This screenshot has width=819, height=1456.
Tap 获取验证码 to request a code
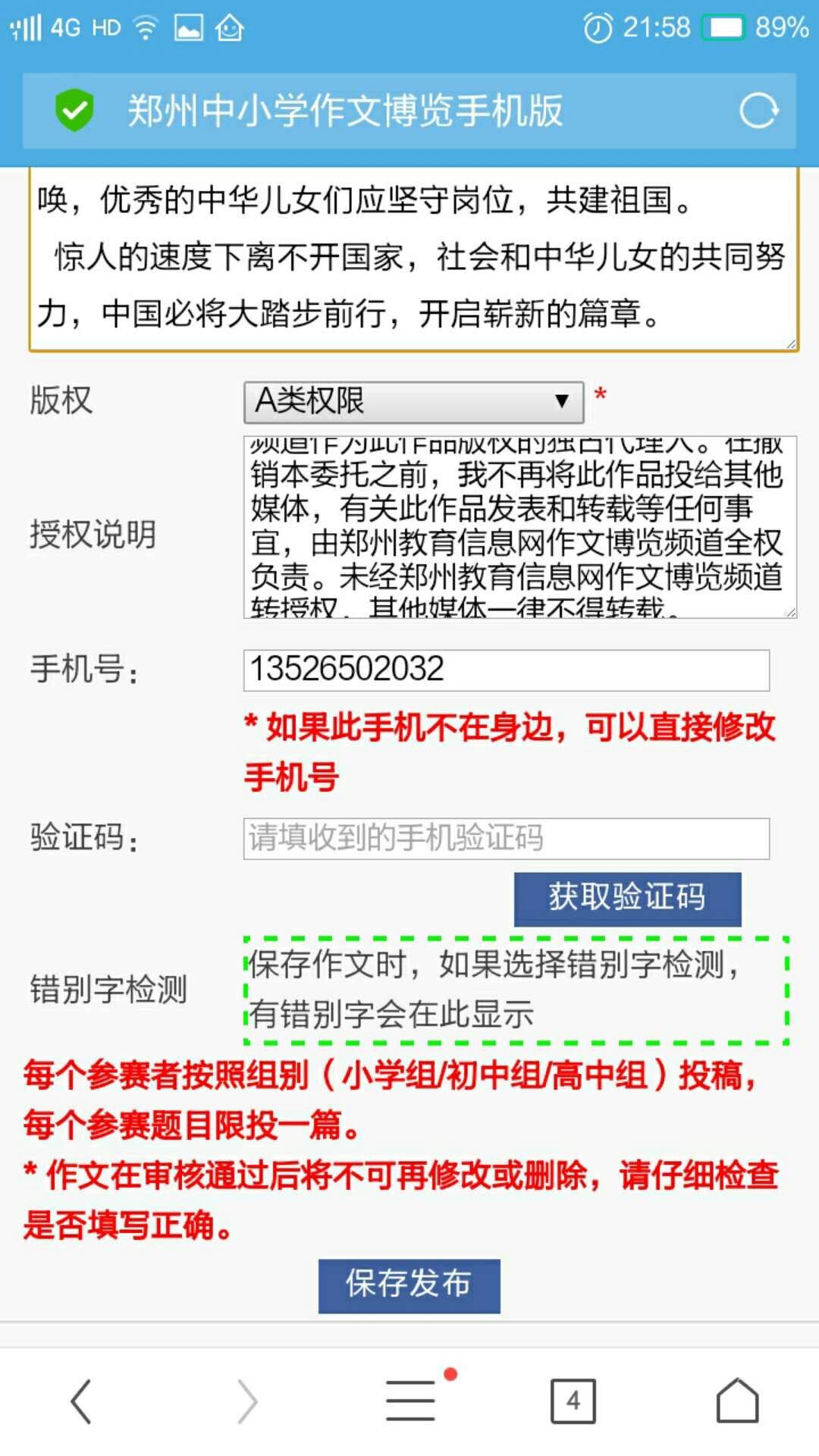627,898
